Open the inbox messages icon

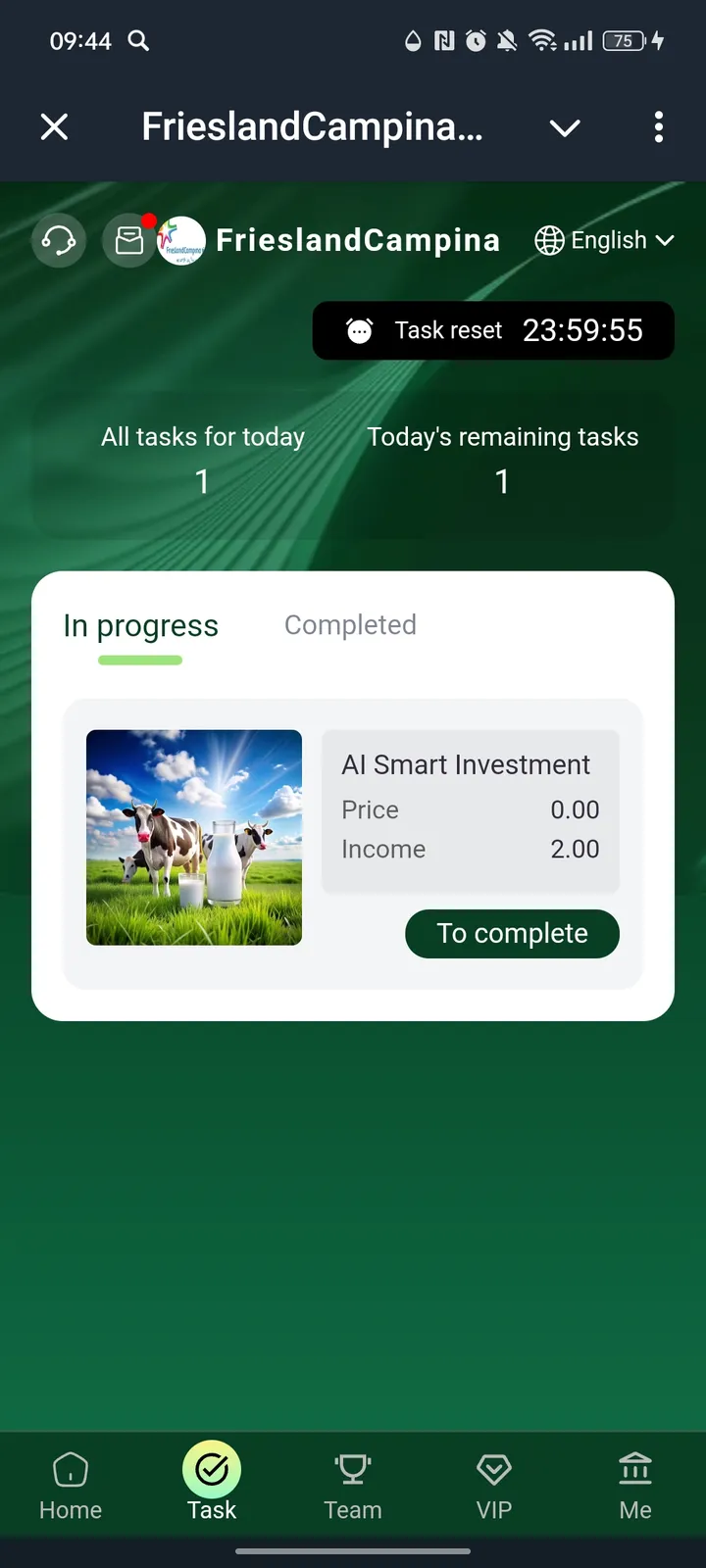tap(128, 240)
